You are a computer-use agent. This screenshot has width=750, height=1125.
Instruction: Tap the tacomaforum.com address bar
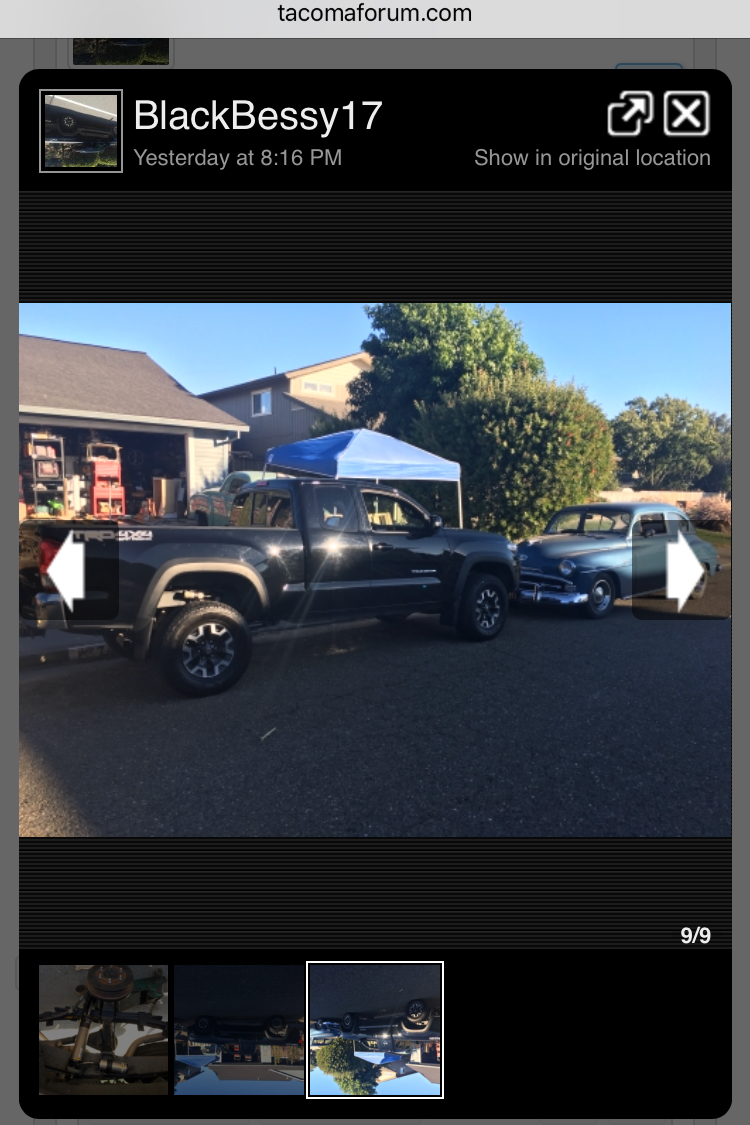pos(375,14)
